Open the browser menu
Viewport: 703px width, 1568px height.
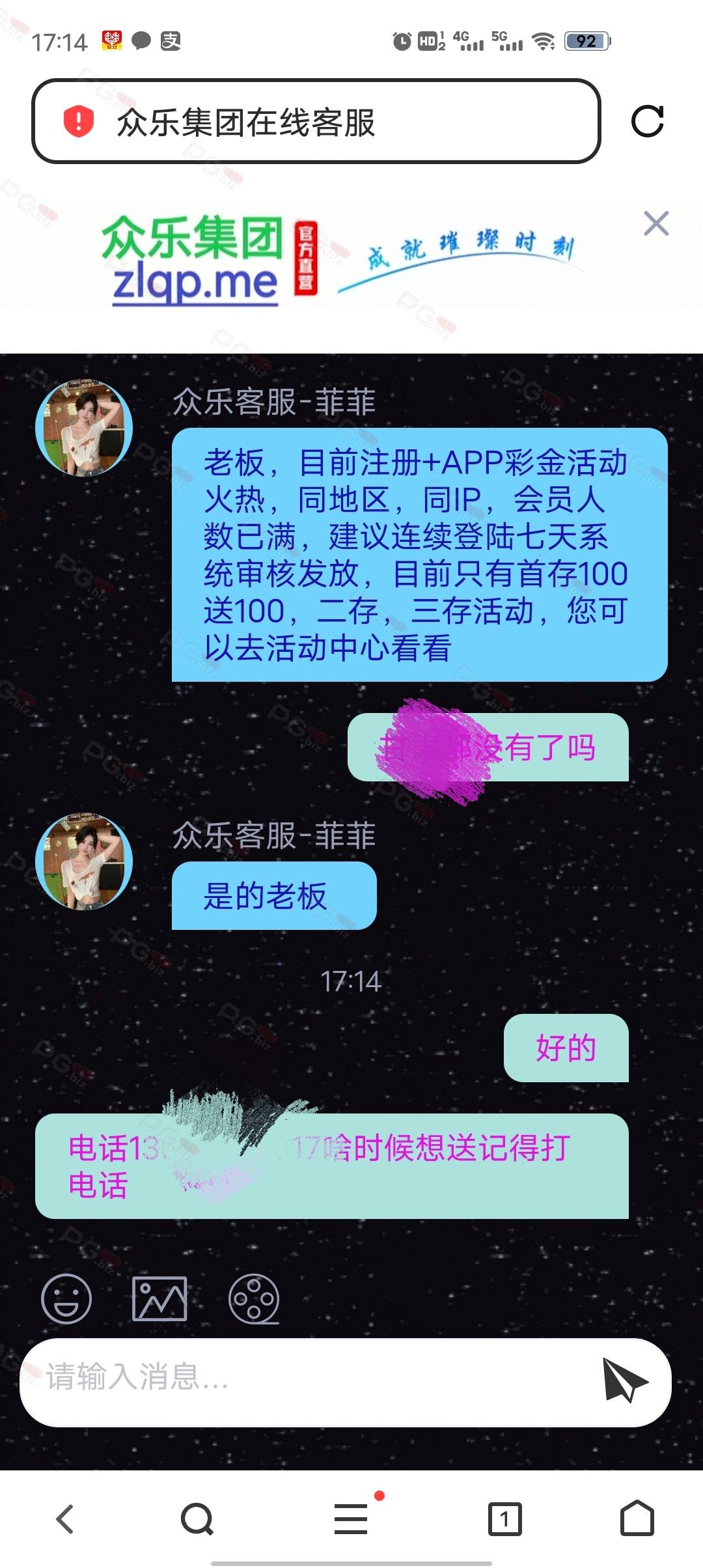tap(351, 1519)
